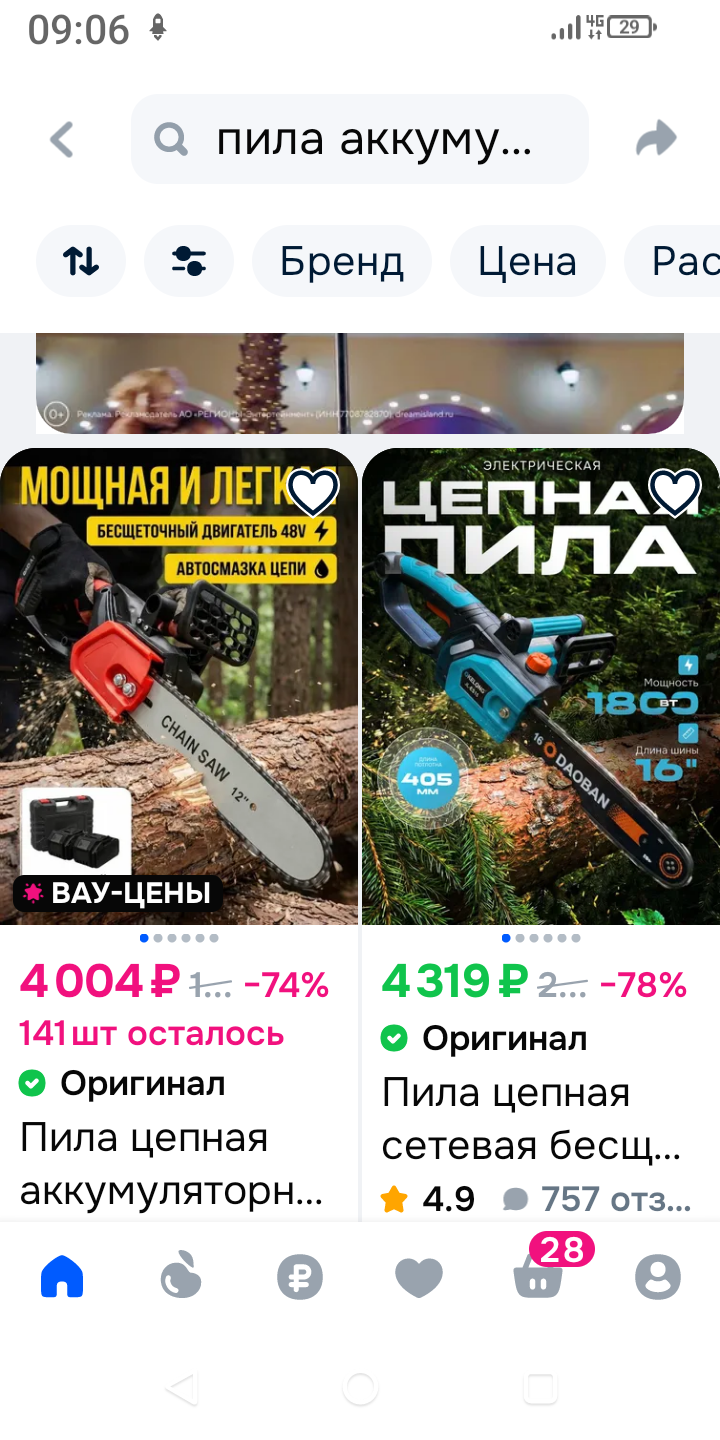Viewport: 720px width, 1440px height.
Task: Open the cart with 28 items
Action: (x=540, y=1277)
